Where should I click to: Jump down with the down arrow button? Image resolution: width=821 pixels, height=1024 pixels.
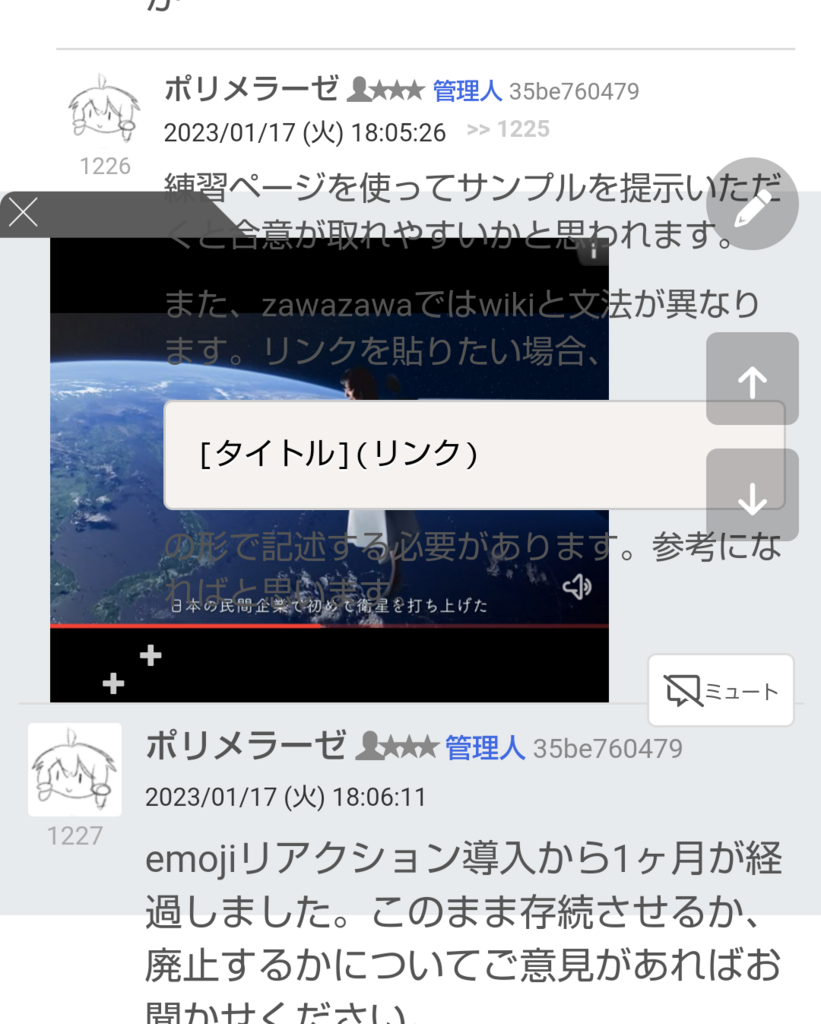click(752, 496)
